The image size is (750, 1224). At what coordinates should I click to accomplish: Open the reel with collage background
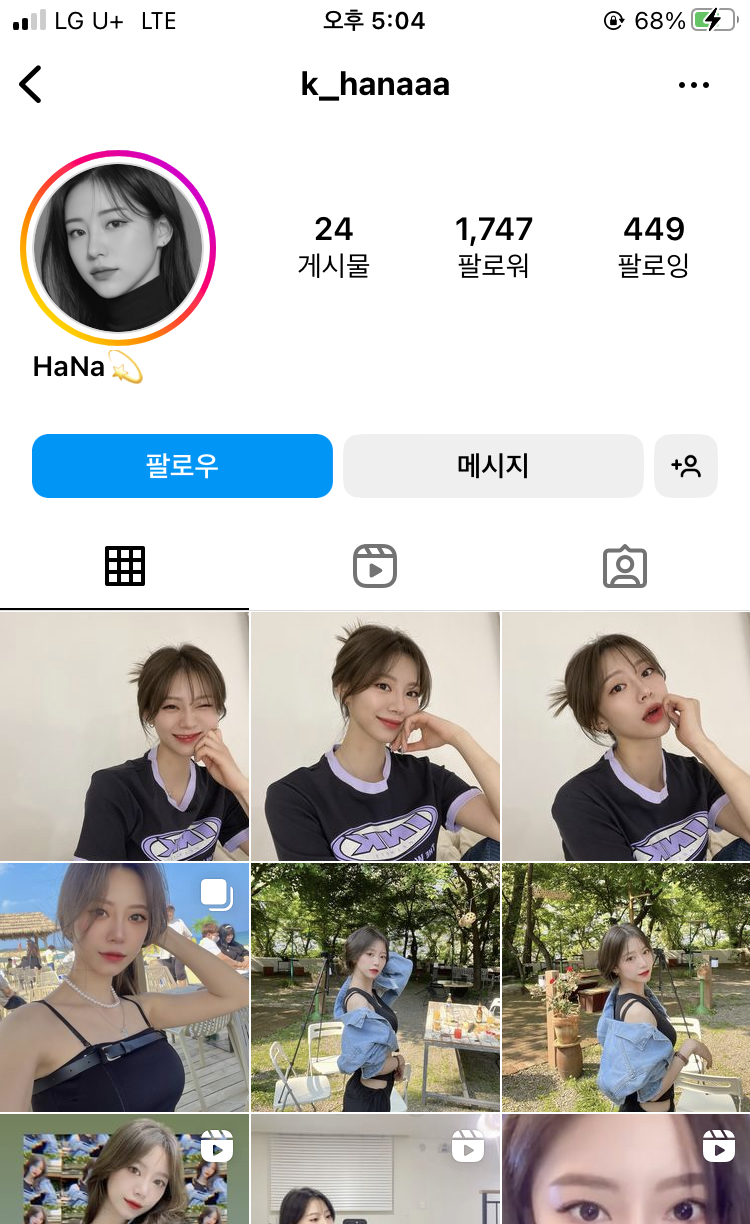pos(124,1170)
